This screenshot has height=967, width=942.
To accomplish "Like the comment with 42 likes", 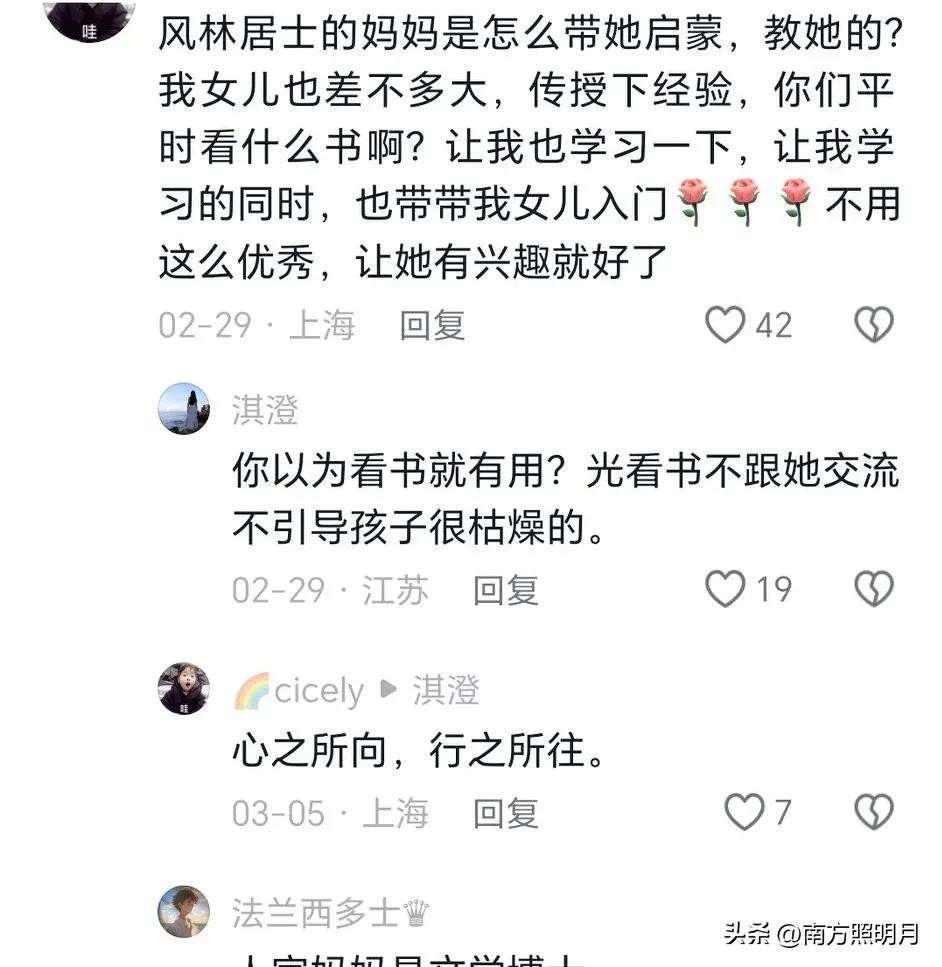I will click(x=726, y=325).
